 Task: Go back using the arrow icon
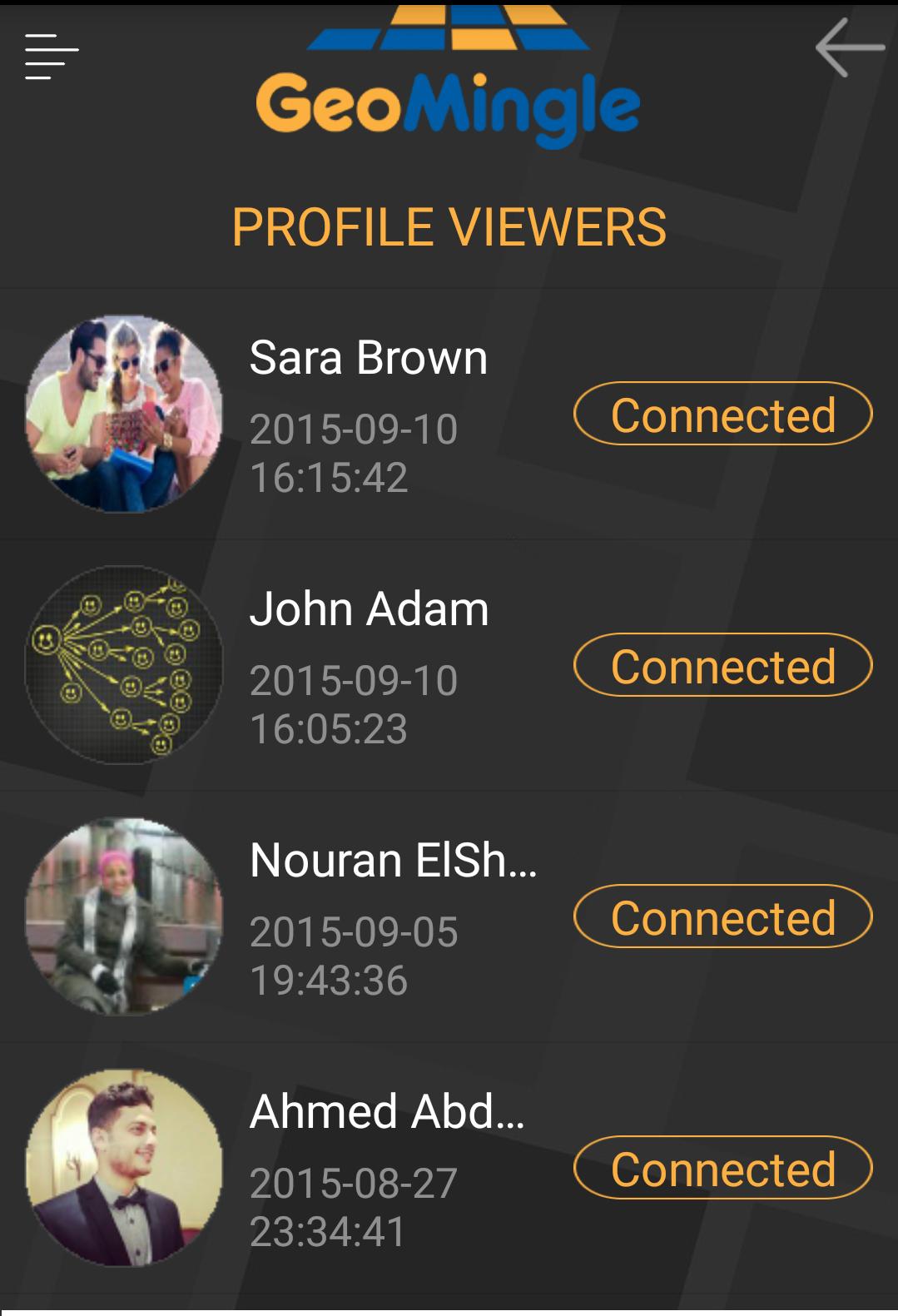tap(849, 48)
